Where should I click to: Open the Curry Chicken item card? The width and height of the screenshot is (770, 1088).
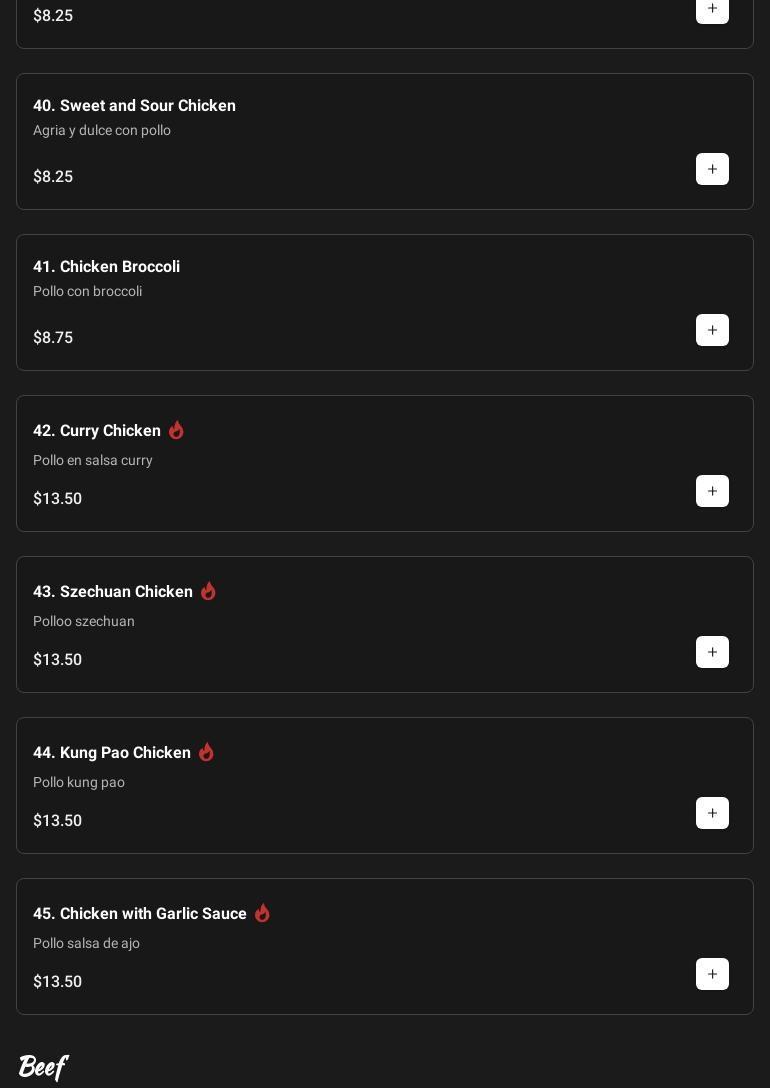pos(97,431)
